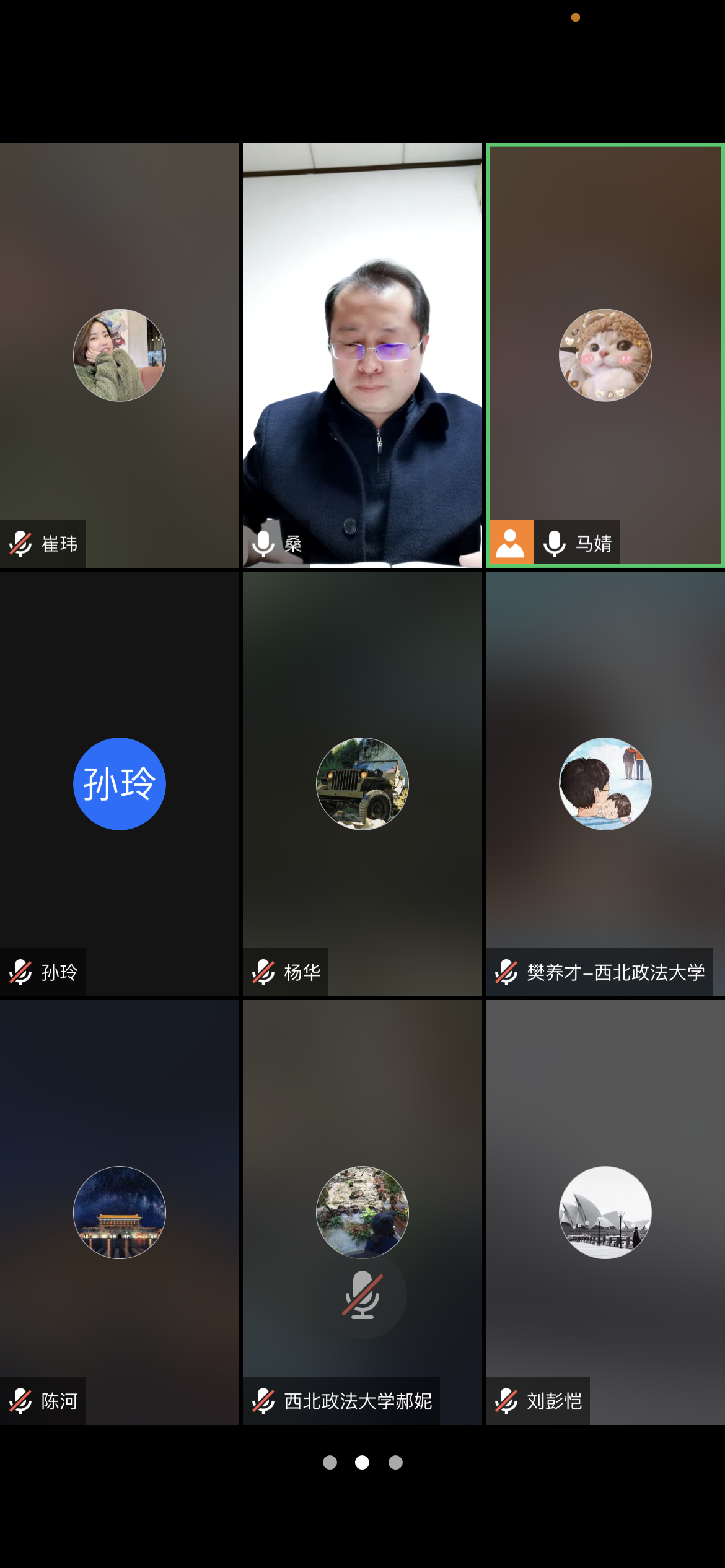Go to first page via page indicator

pyautogui.click(x=330, y=1462)
